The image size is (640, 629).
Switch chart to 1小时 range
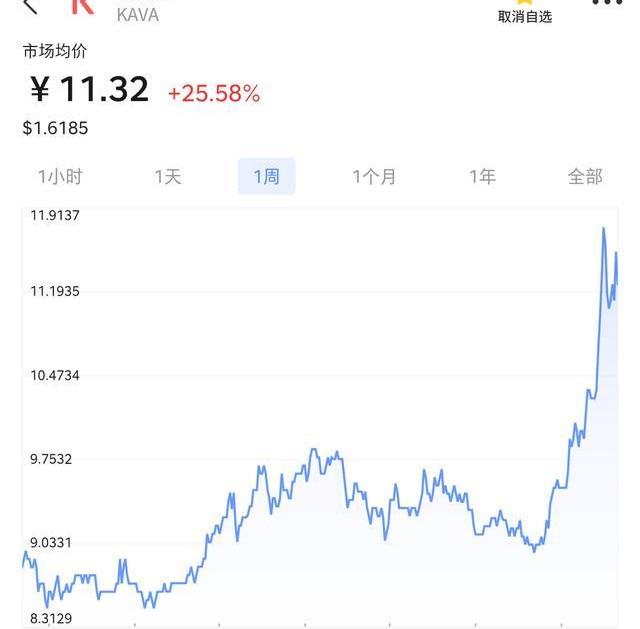coord(60,177)
